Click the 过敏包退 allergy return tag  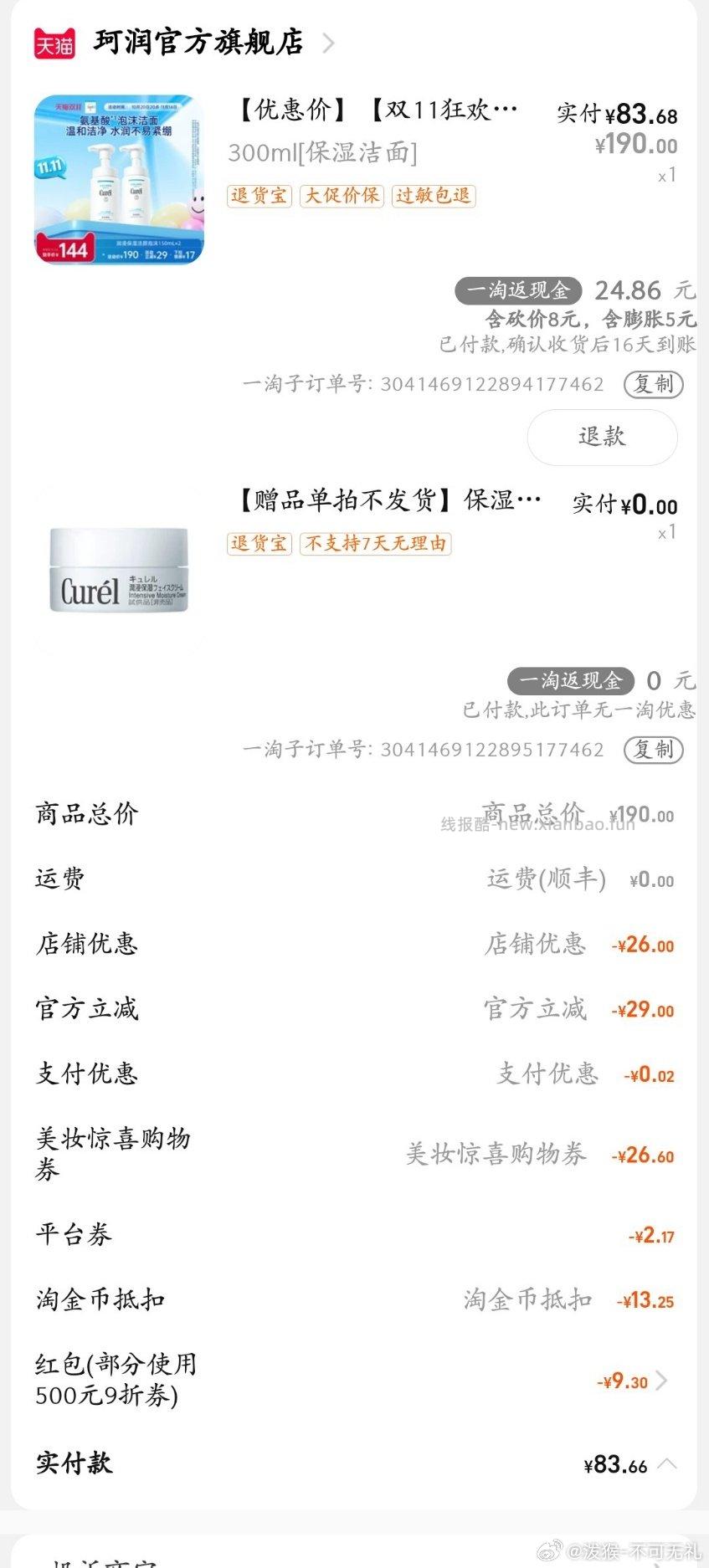[x=432, y=196]
